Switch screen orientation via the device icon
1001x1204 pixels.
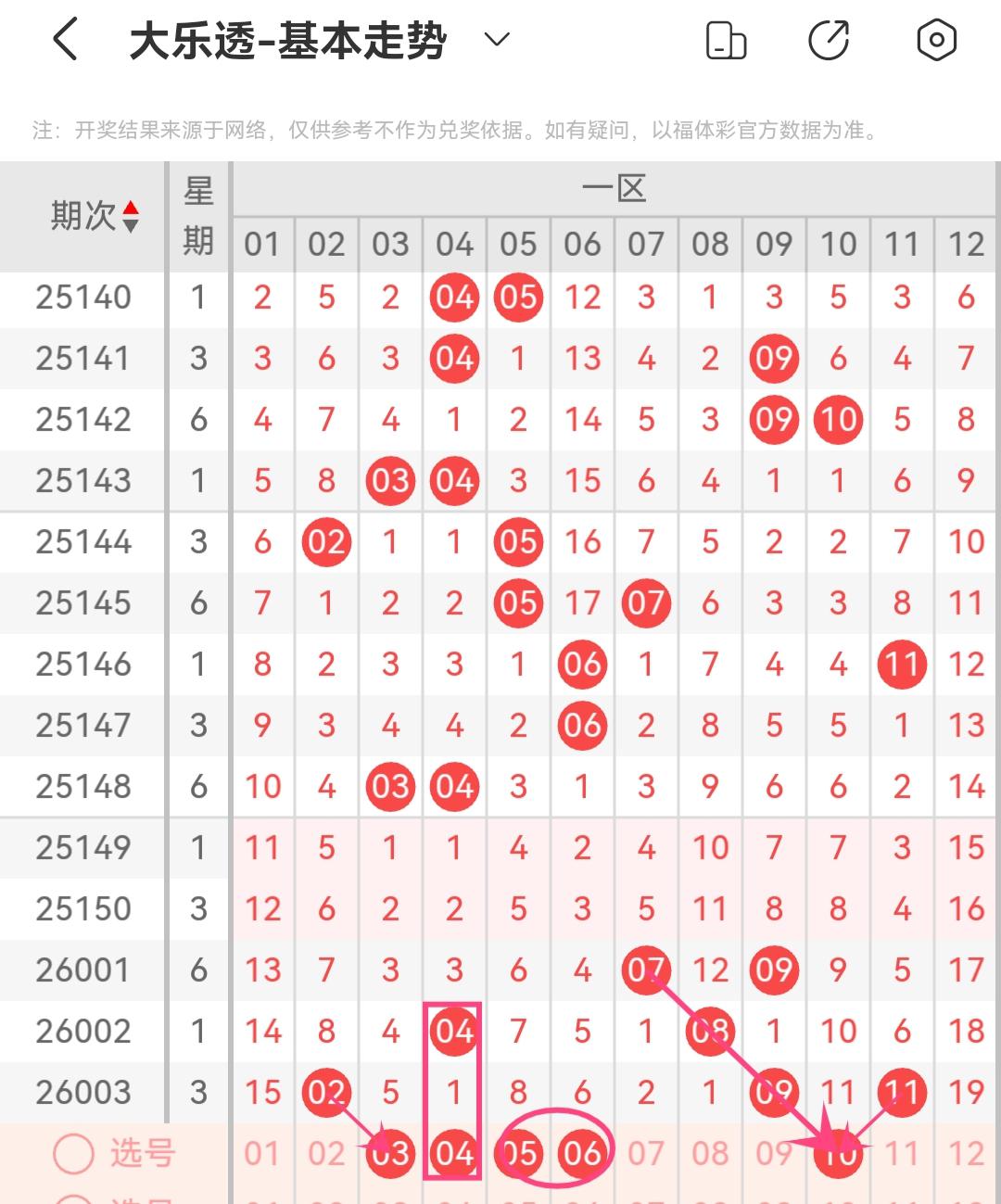pyautogui.click(x=726, y=40)
